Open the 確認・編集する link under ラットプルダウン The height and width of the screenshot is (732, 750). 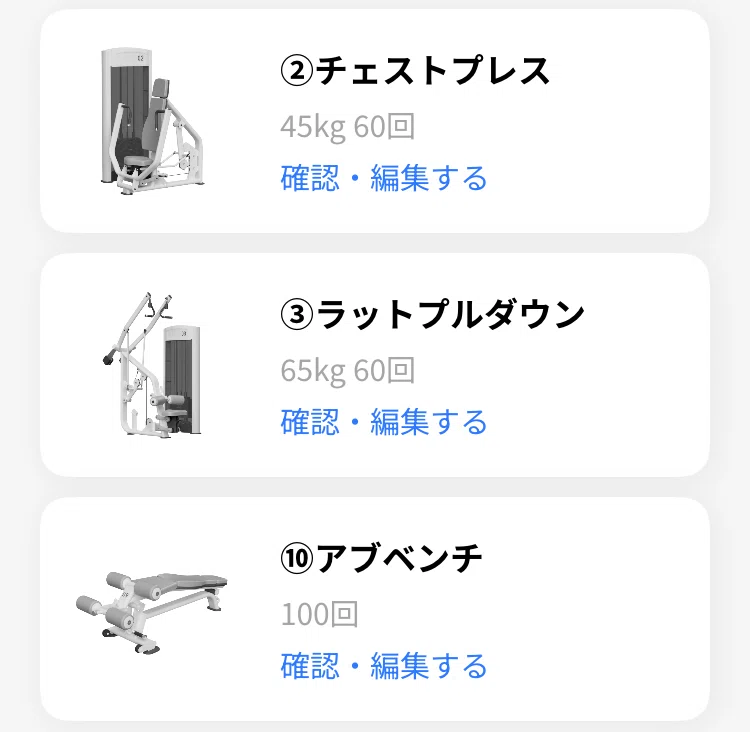click(384, 422)
